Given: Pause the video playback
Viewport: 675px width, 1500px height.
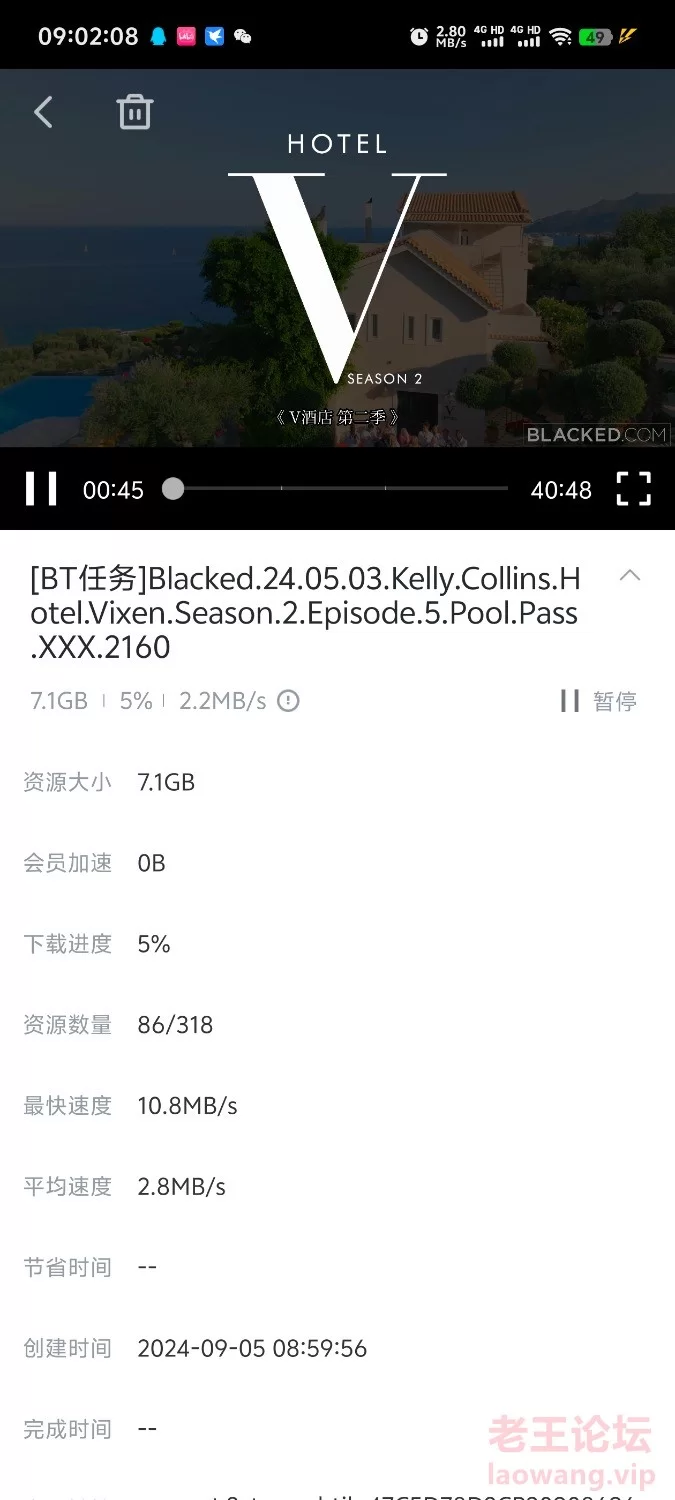Looking at the screenshot, I should tap(41, 489).
